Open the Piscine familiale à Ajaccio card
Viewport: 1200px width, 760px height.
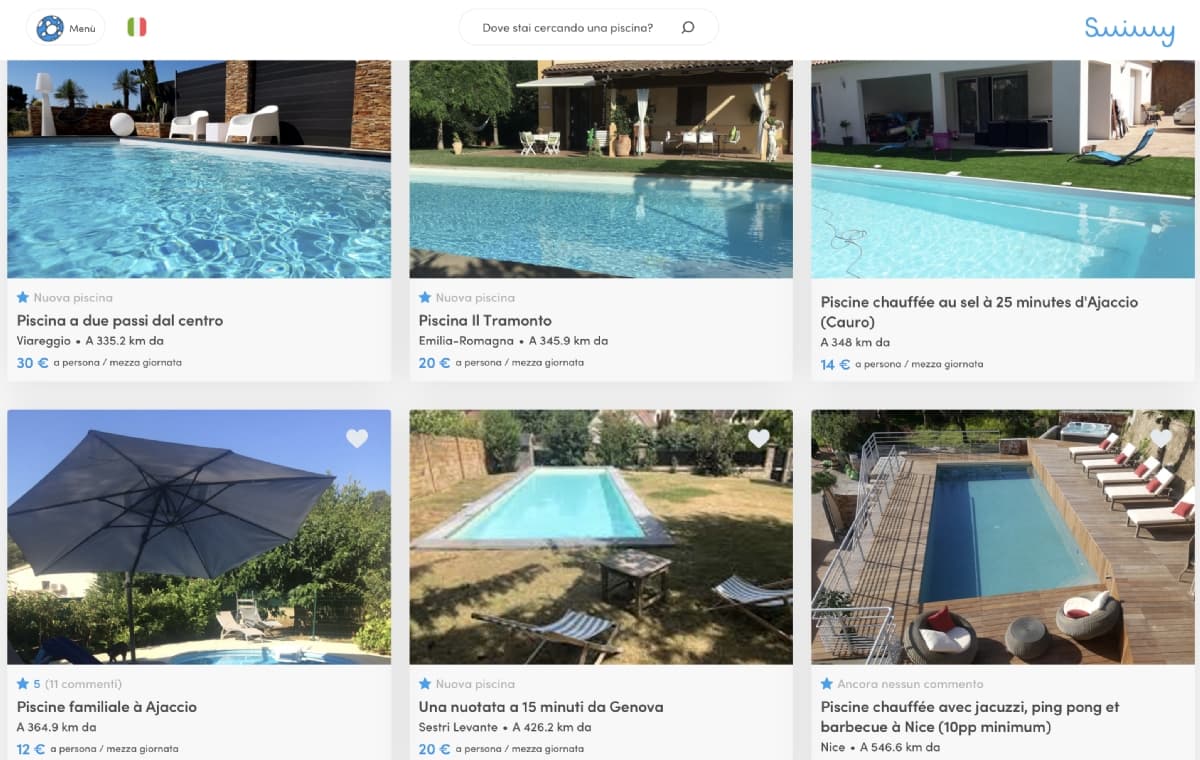(107, 707)
